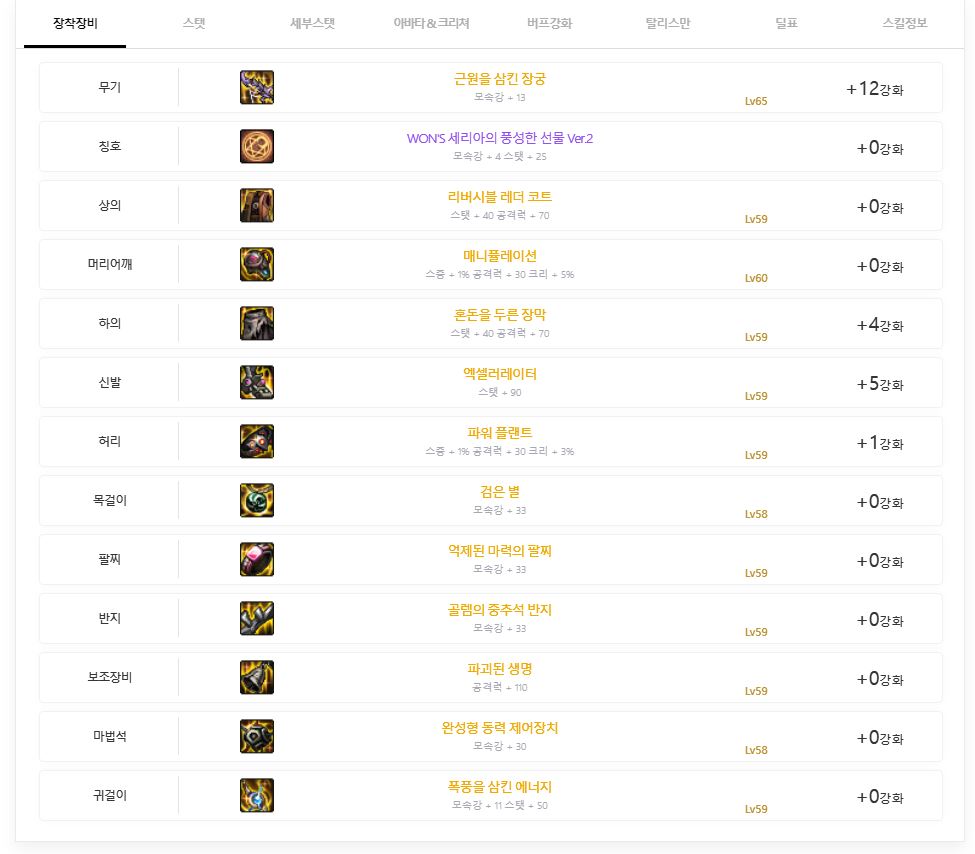Switch to the 버프강화 tab
This screenshot has width=975, height=854.
549,23
